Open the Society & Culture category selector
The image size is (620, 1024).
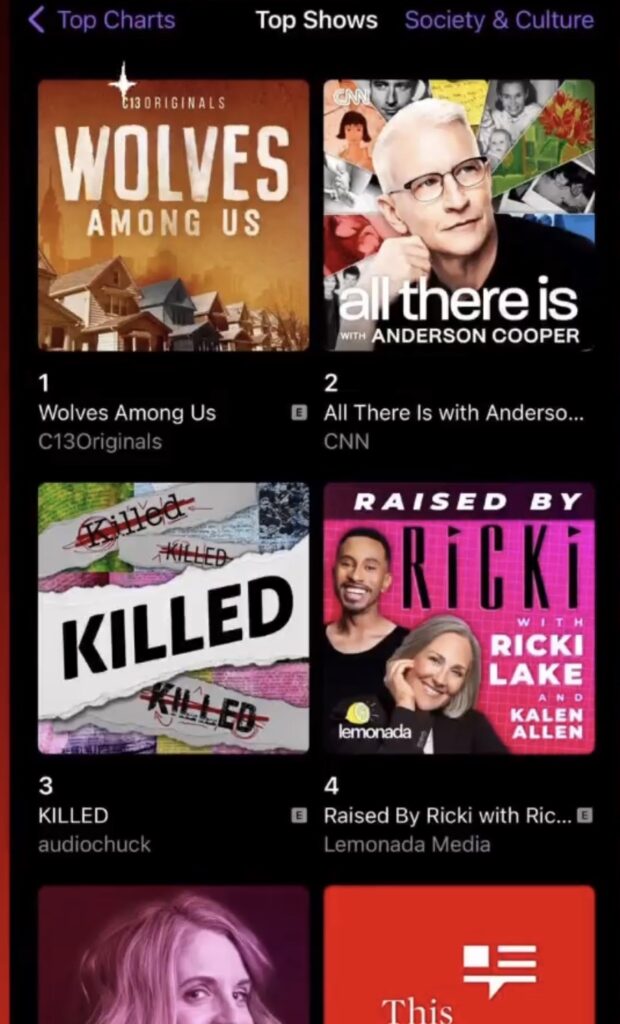[498, 20]
